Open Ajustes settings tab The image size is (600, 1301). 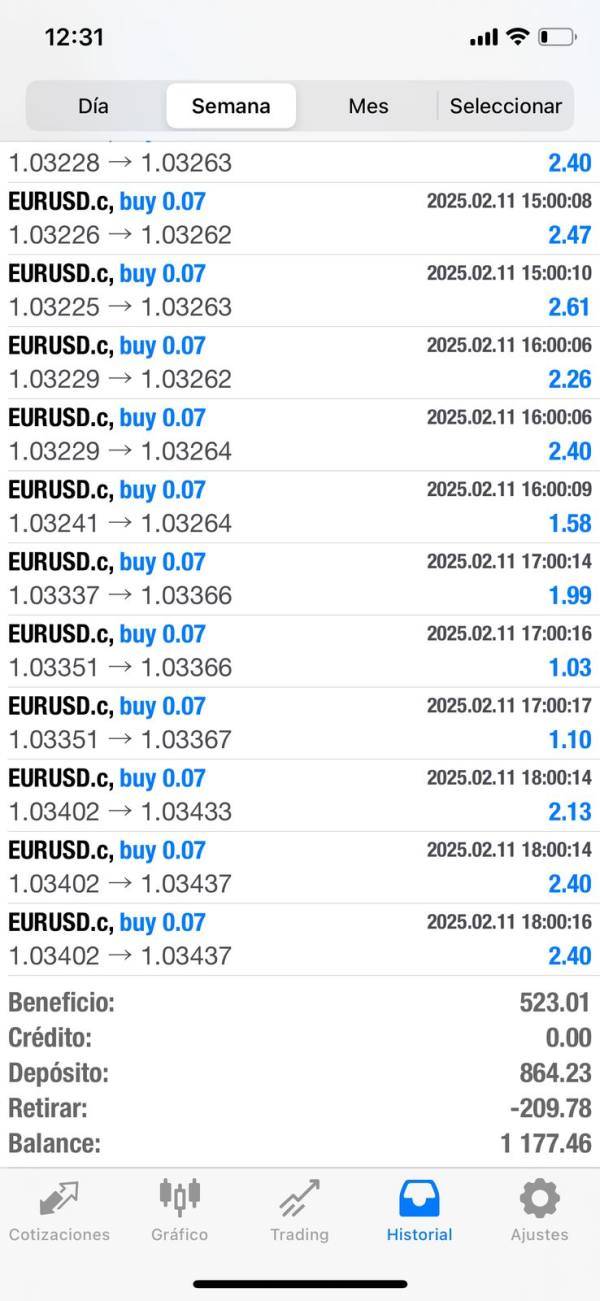[x=539, y=1208]
